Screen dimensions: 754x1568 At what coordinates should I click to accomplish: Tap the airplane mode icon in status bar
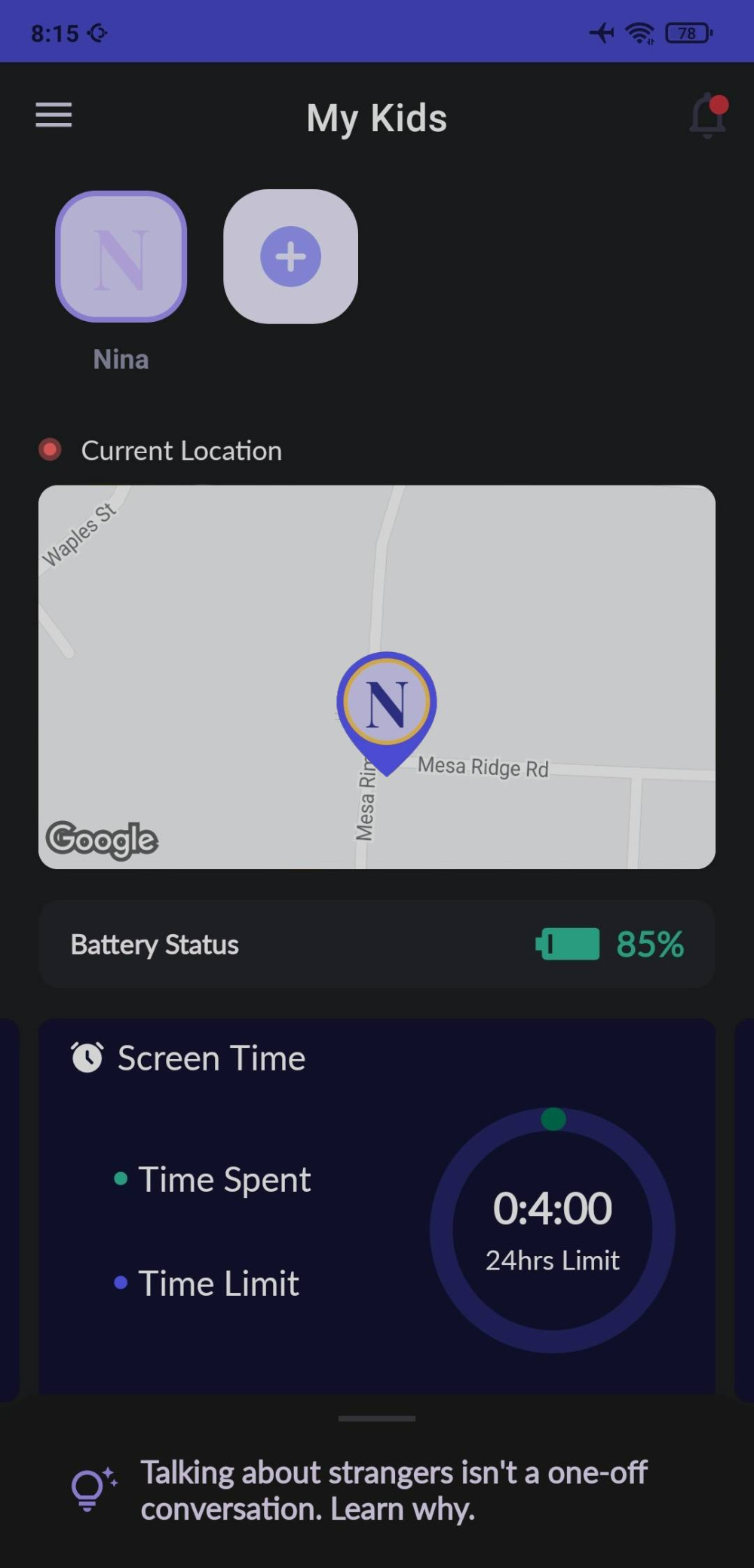pyautogui.click(x=602, y=32)
